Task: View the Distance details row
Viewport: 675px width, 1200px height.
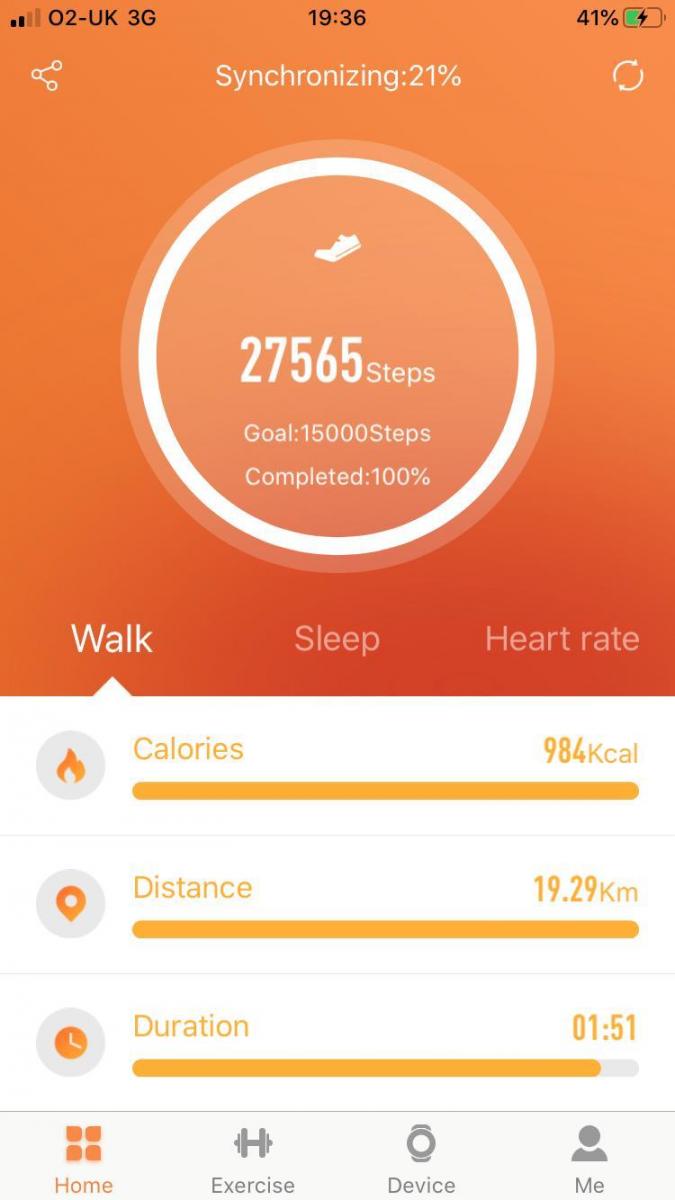Action: point(337,904)
